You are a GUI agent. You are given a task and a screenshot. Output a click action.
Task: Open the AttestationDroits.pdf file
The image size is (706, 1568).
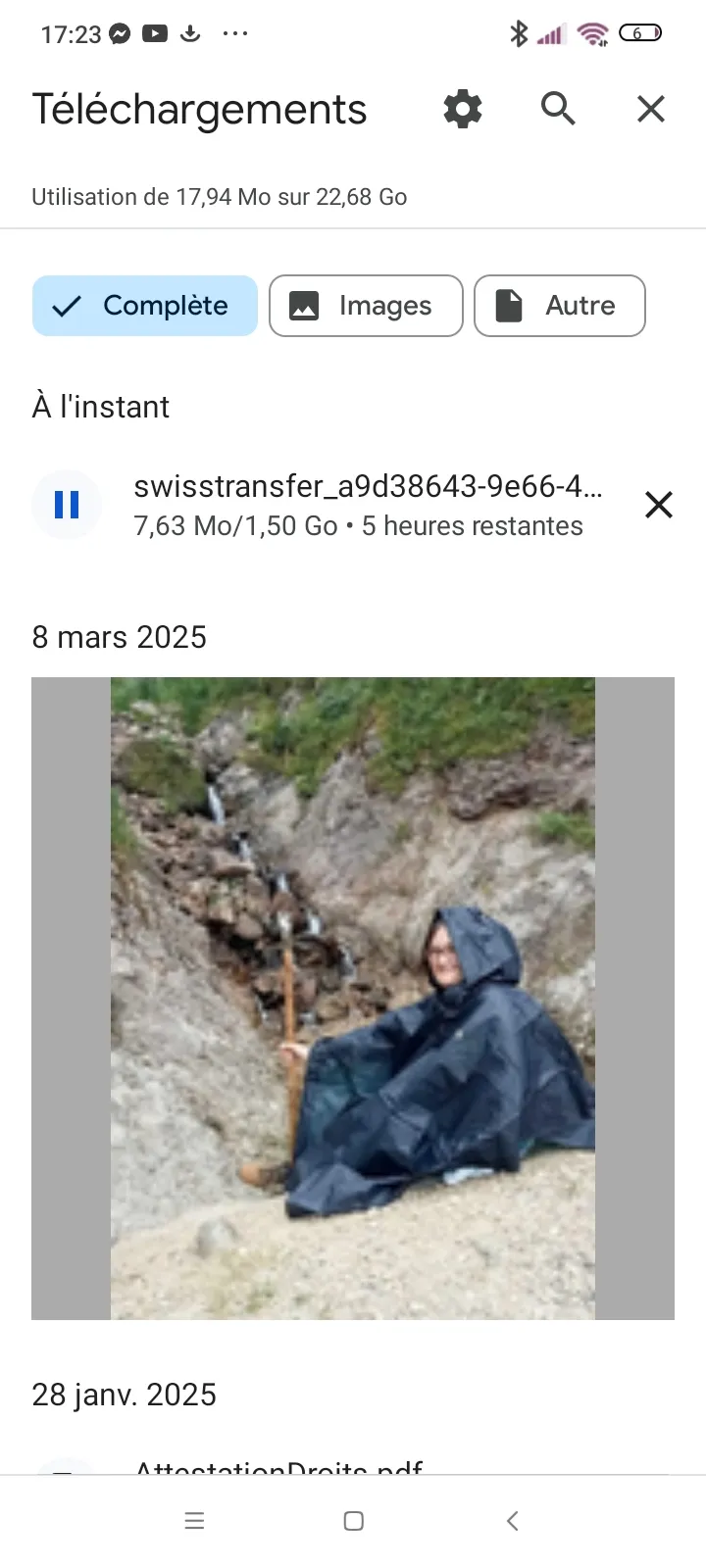coord(279,1466)
